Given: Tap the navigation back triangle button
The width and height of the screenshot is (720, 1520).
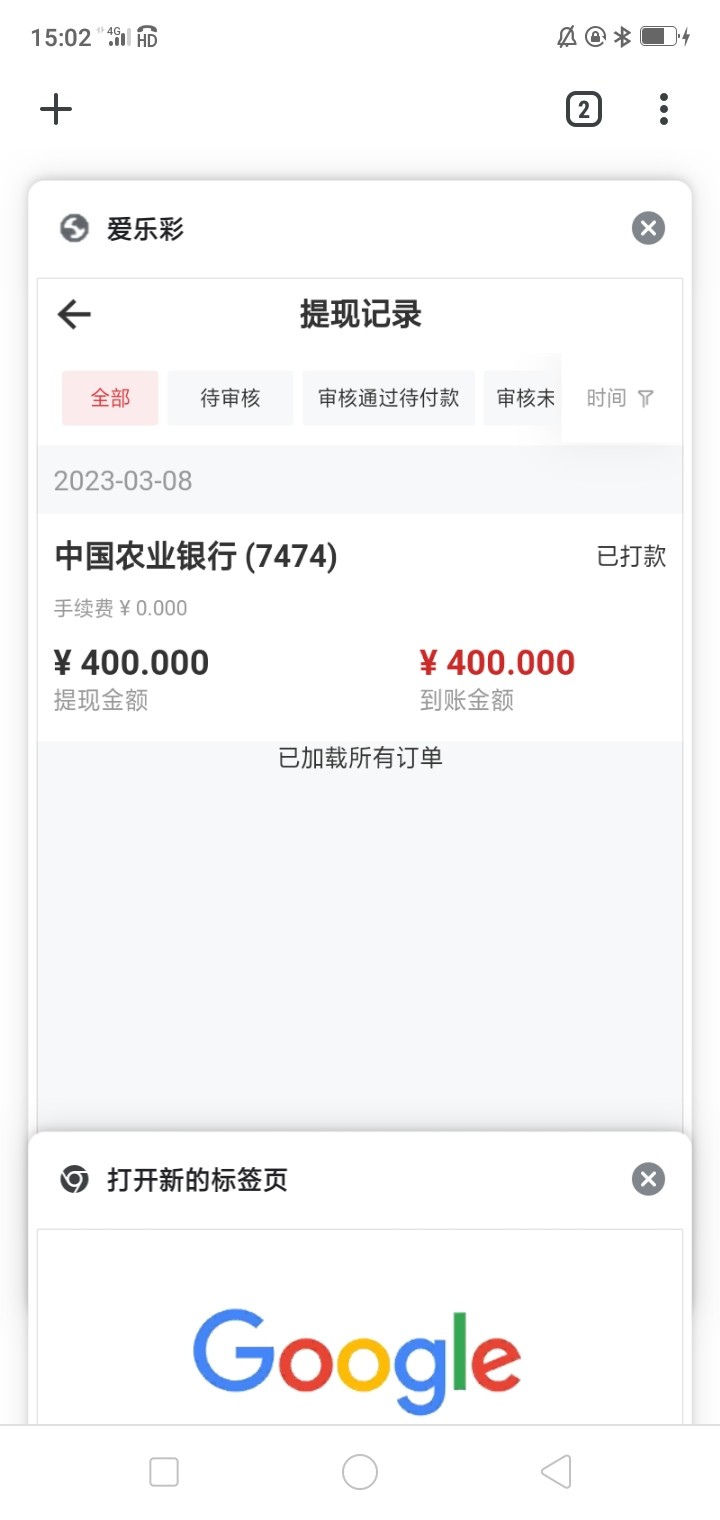Looking at the screenshot, I should coord(556,1471).
